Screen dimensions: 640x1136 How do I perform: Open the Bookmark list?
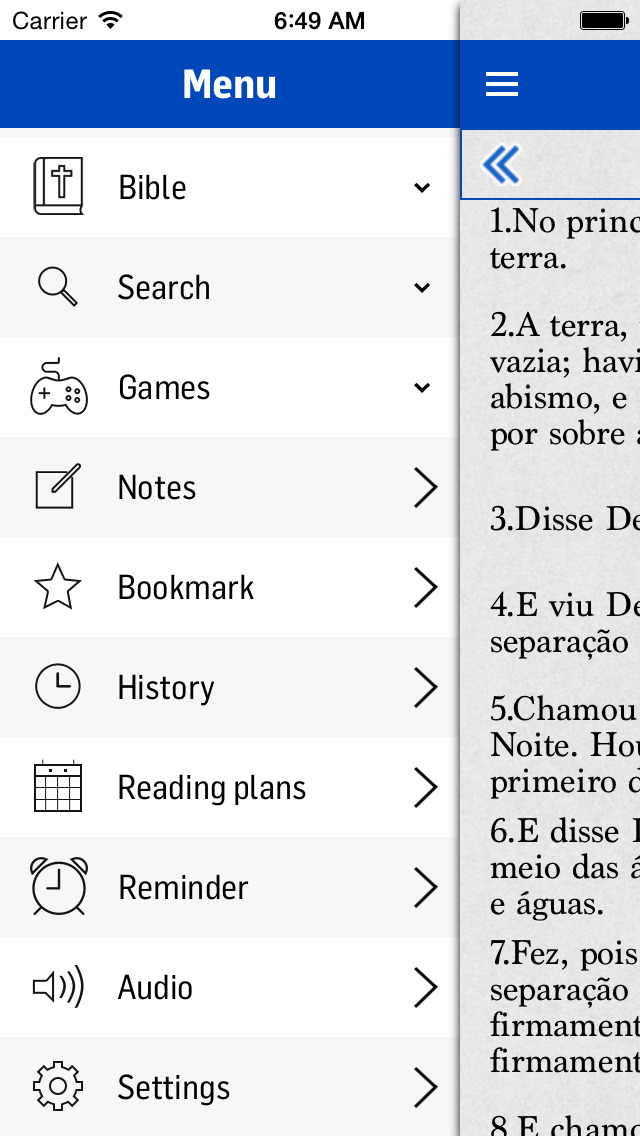point(230,587)
